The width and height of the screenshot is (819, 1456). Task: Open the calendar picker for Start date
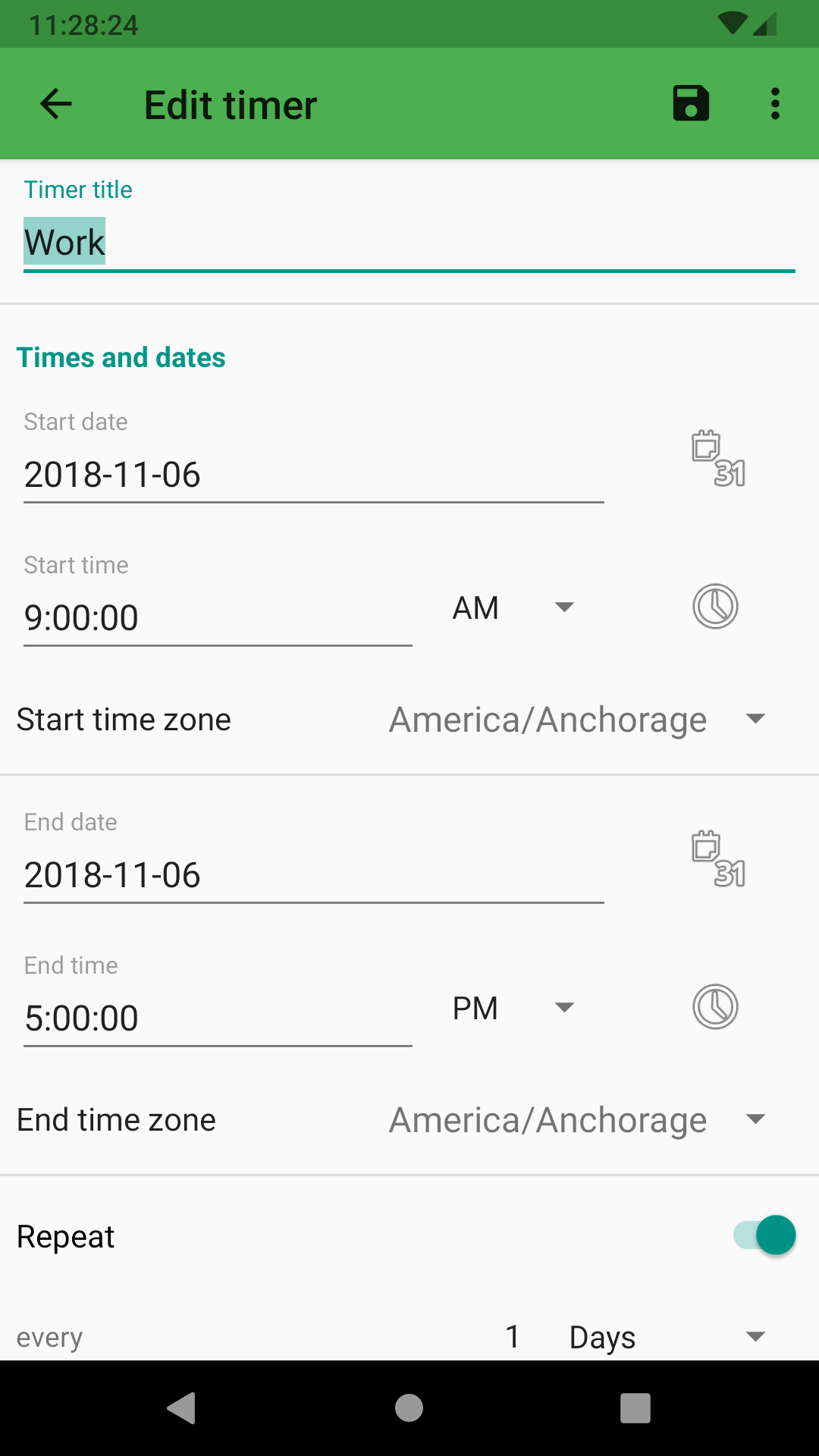click(x=718, y=458)
